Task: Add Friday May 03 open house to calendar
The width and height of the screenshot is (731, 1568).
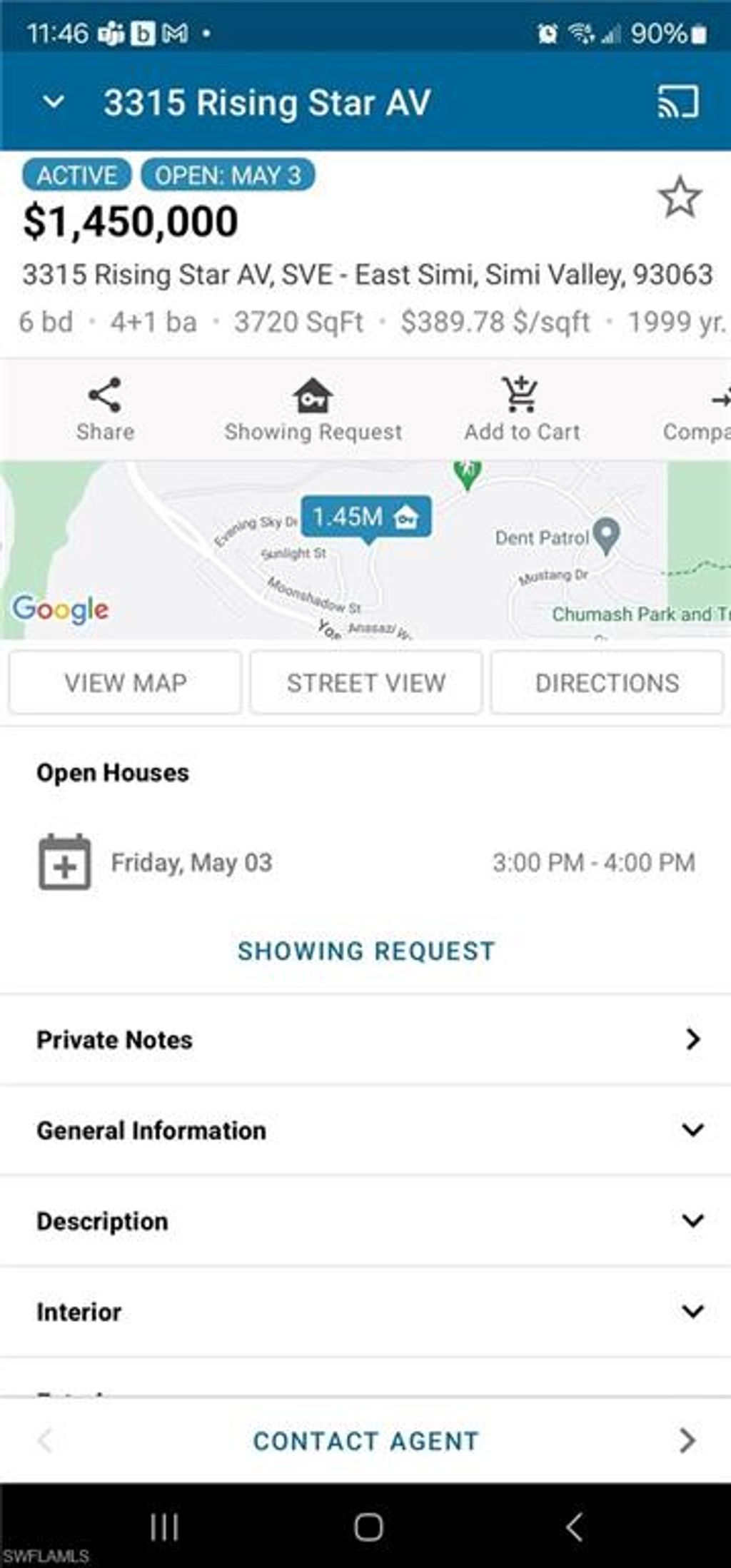Action: 64,862
